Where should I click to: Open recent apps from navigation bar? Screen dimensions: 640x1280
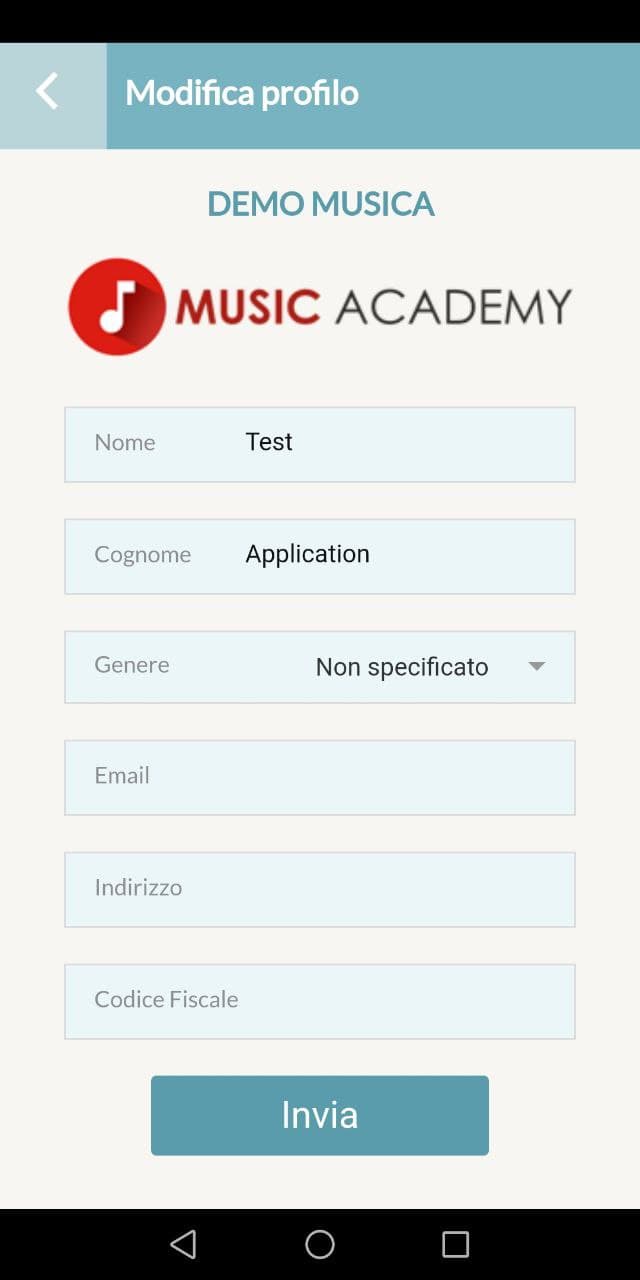tap(455, 1244)
